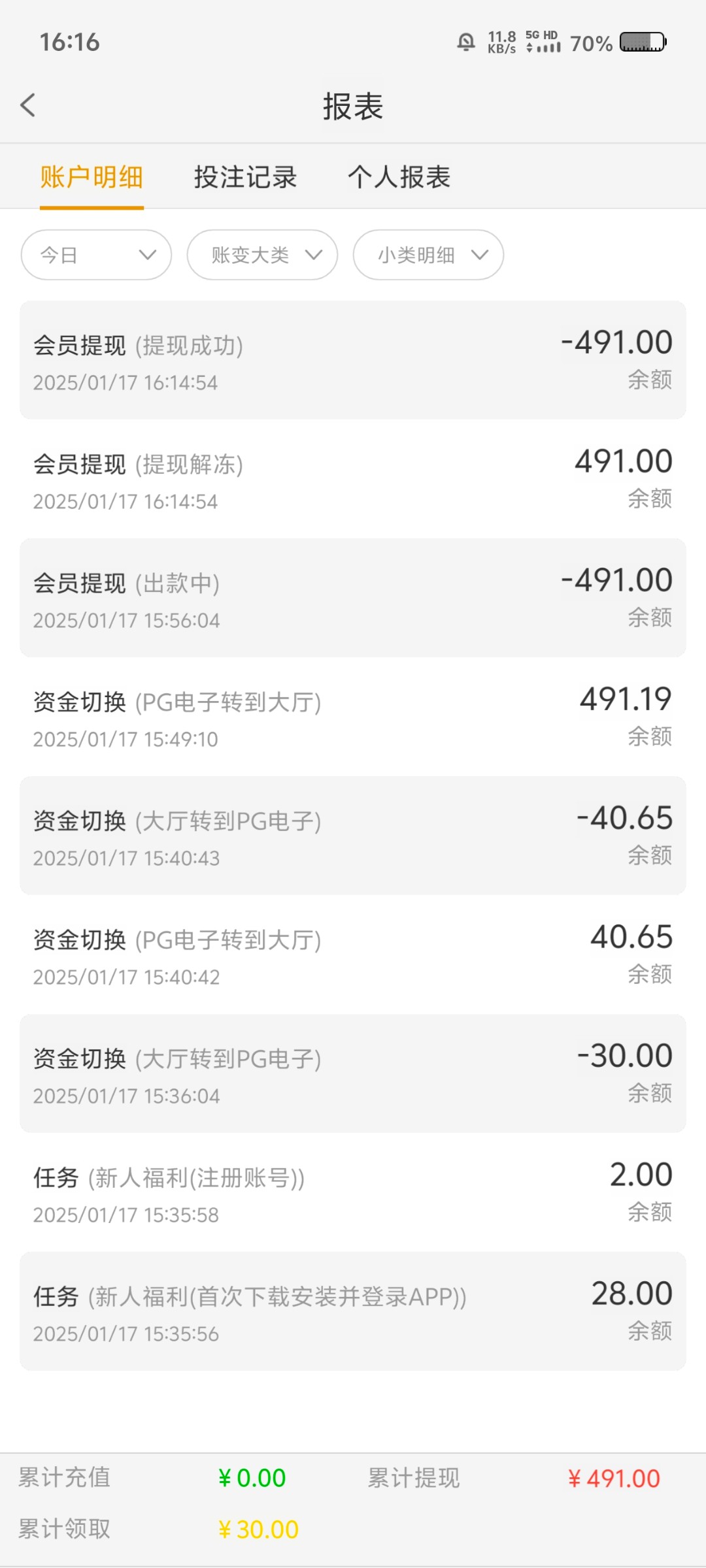Expand the 今日 date dropdown
Image resolution: width=706 pixels, height=1568 pixels.
[x=96, y=255]
